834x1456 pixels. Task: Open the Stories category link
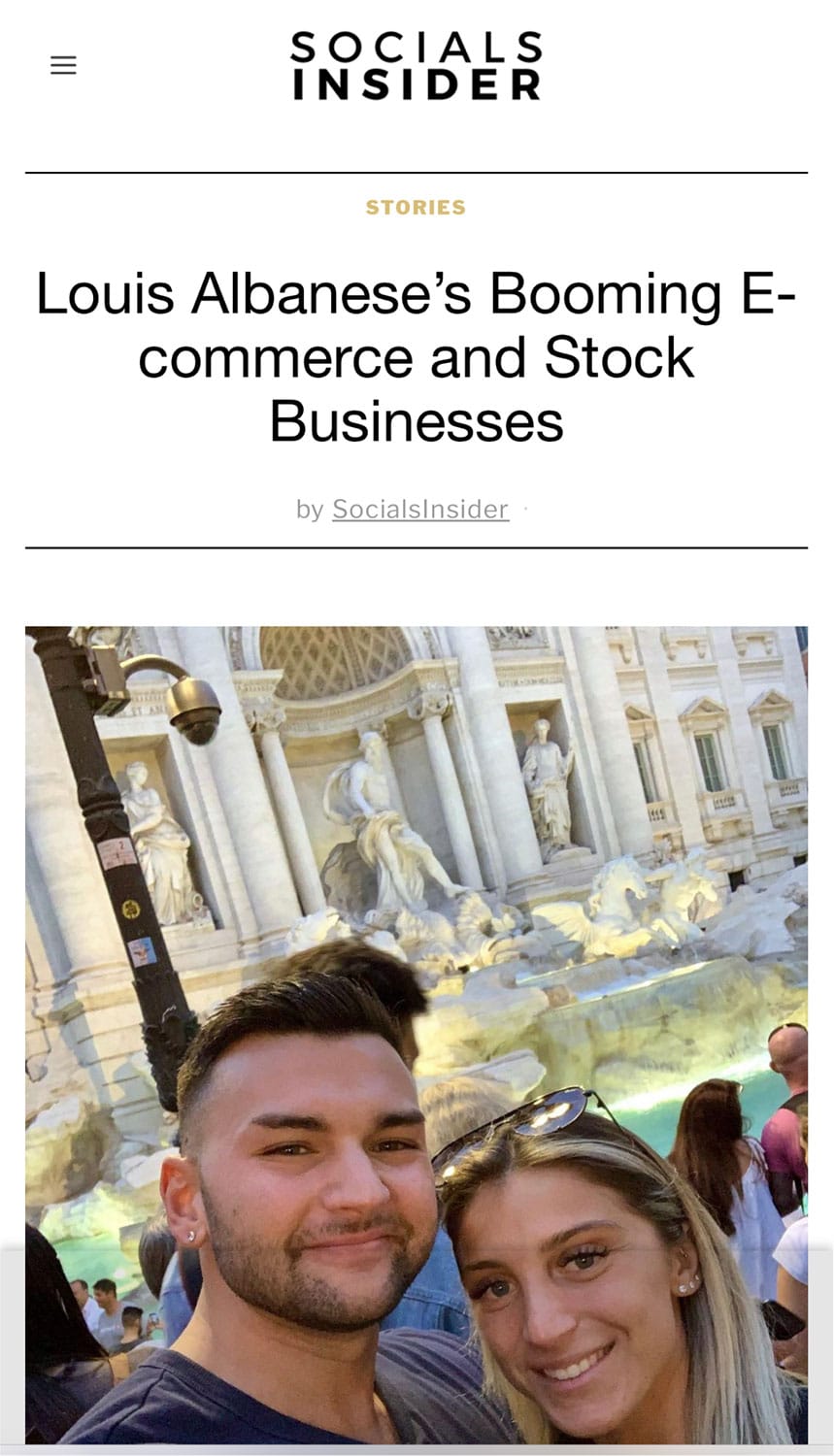(416, 207)
